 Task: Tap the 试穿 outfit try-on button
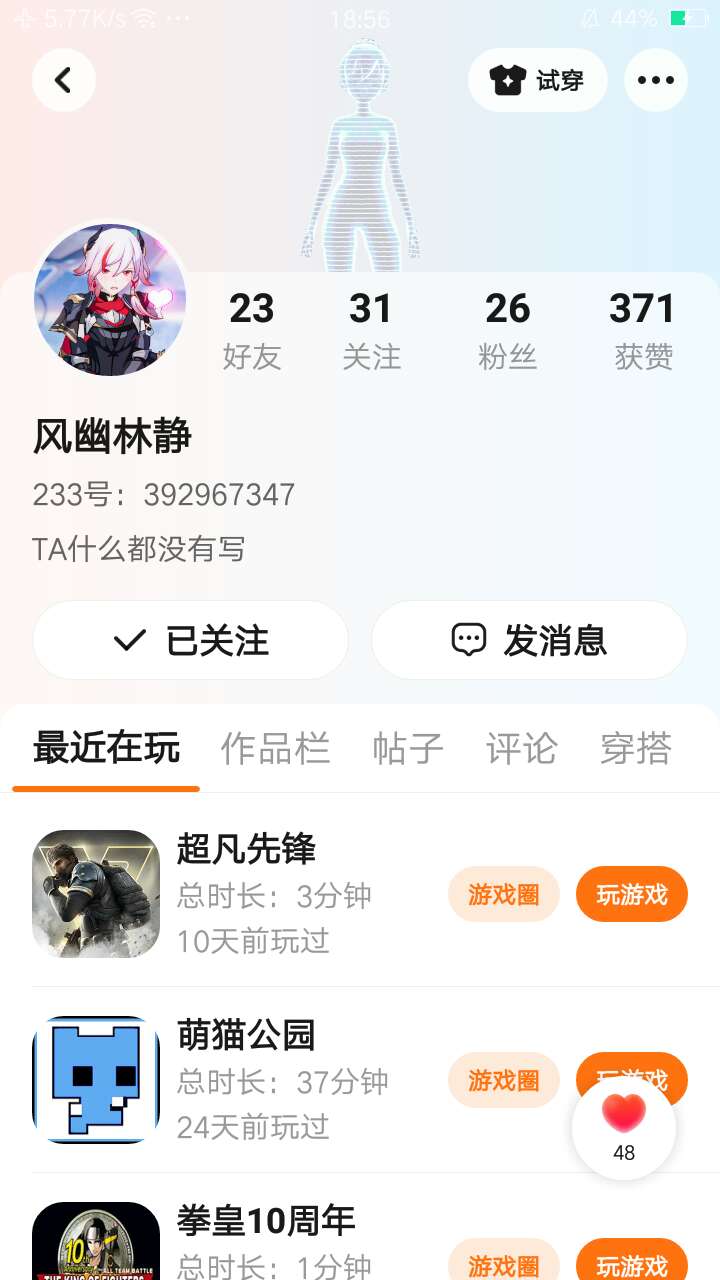tap(538, 80)
